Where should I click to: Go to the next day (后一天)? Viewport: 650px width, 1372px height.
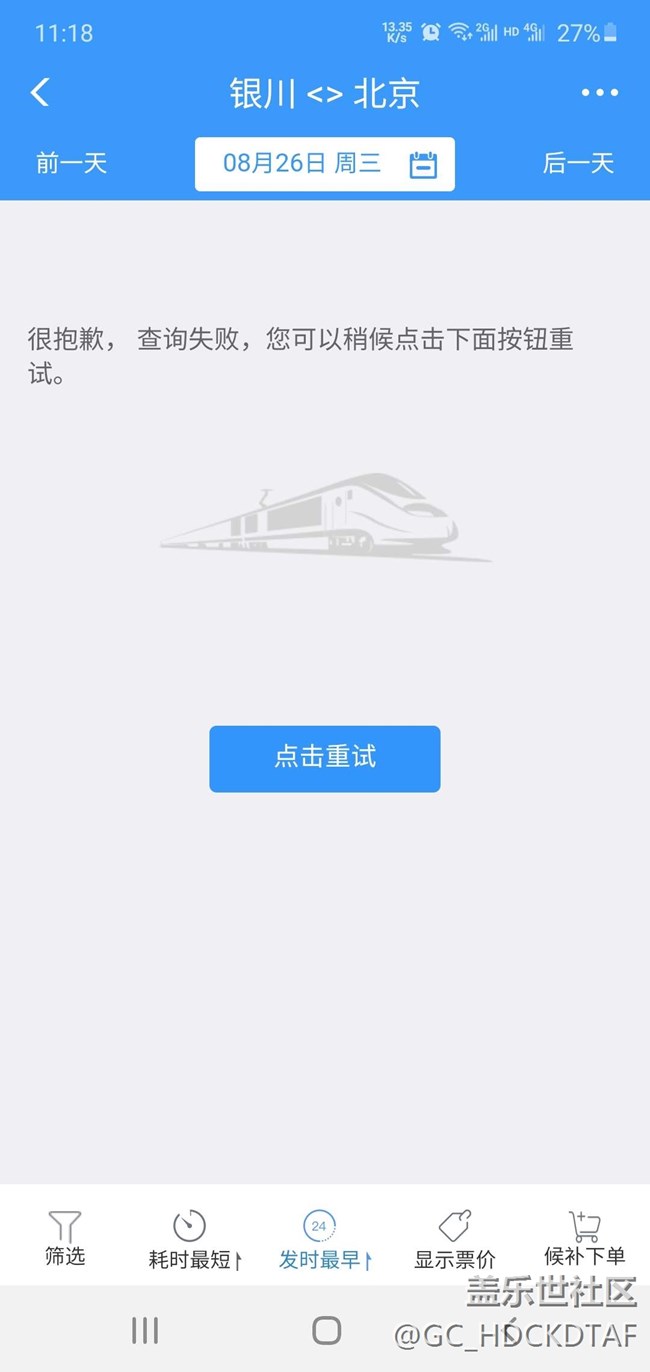pyautogui.click(x=578, y=163)
